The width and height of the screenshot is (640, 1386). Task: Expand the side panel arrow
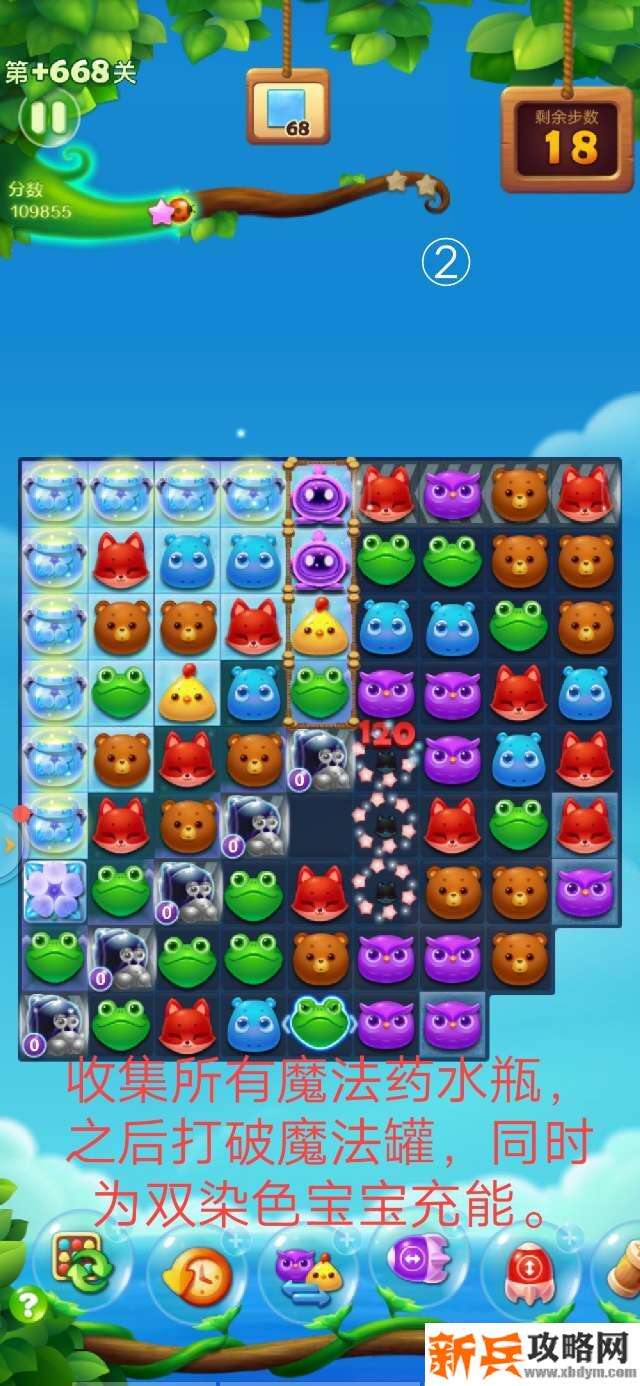[x=9, y=845]
